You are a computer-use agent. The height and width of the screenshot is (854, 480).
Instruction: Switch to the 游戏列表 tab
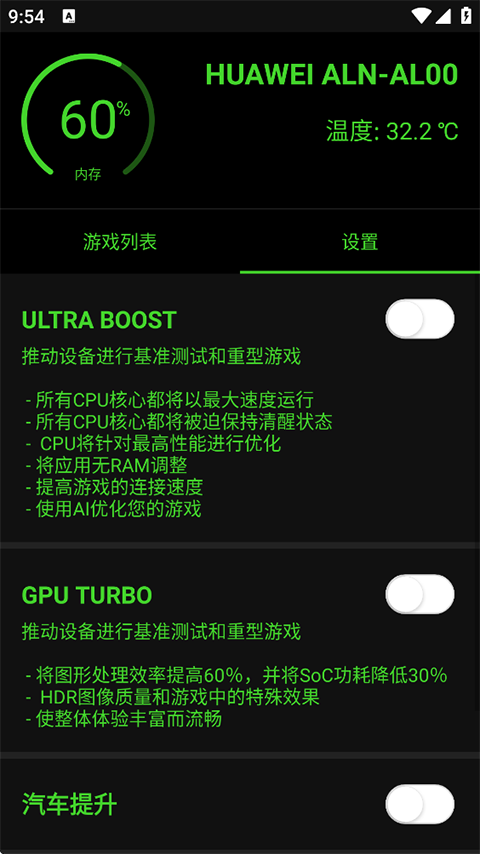tap(120, 242)
